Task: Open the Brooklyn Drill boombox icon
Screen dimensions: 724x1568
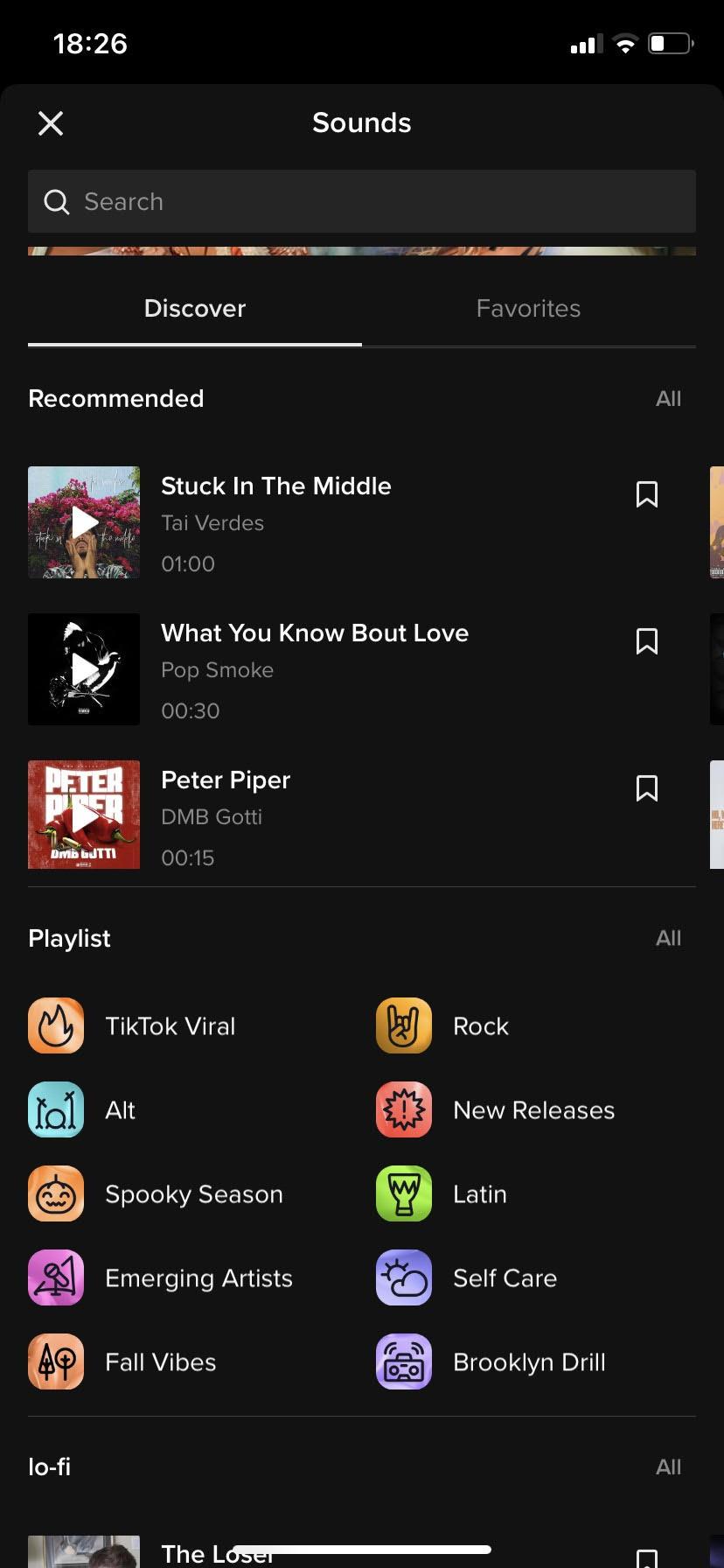Action: coord(404,1361)
